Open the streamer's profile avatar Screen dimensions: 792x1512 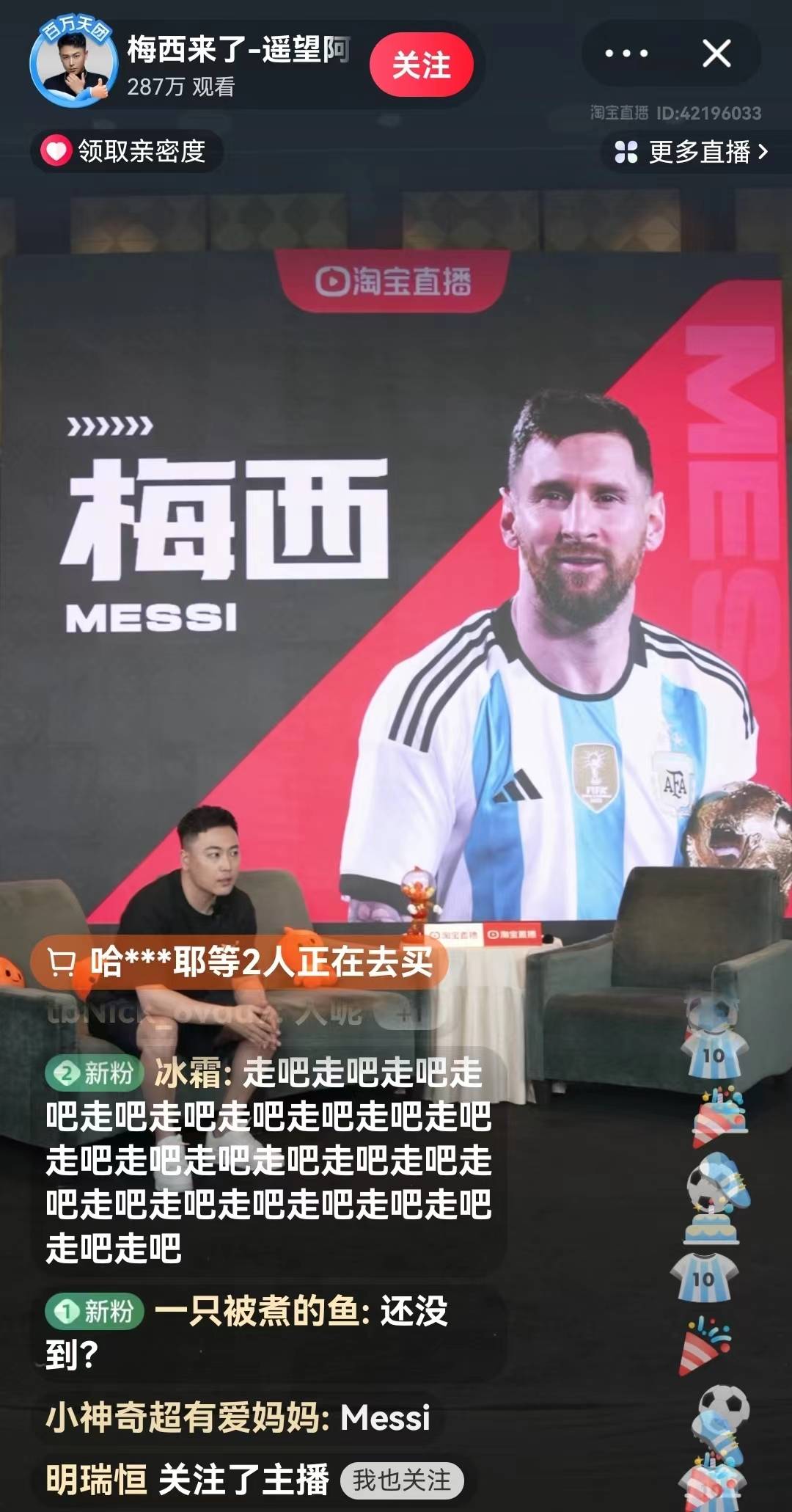tap(73, 65)
